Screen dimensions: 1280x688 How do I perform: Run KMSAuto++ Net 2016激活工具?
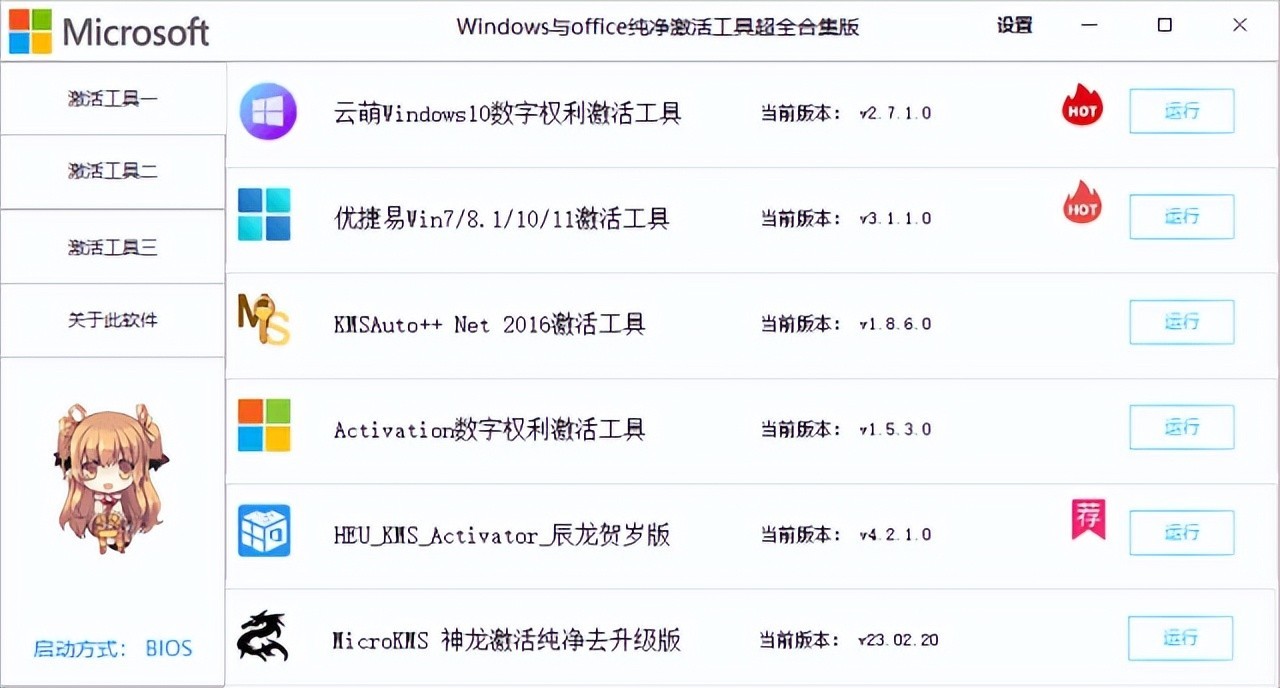(1181, 322)
